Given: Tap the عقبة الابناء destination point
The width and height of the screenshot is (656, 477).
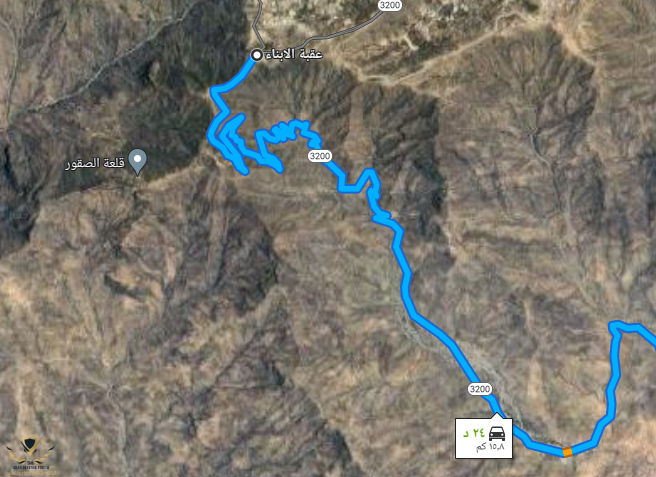Looking at the screenshot, I should pyautogui.click(x=257, y=55).
